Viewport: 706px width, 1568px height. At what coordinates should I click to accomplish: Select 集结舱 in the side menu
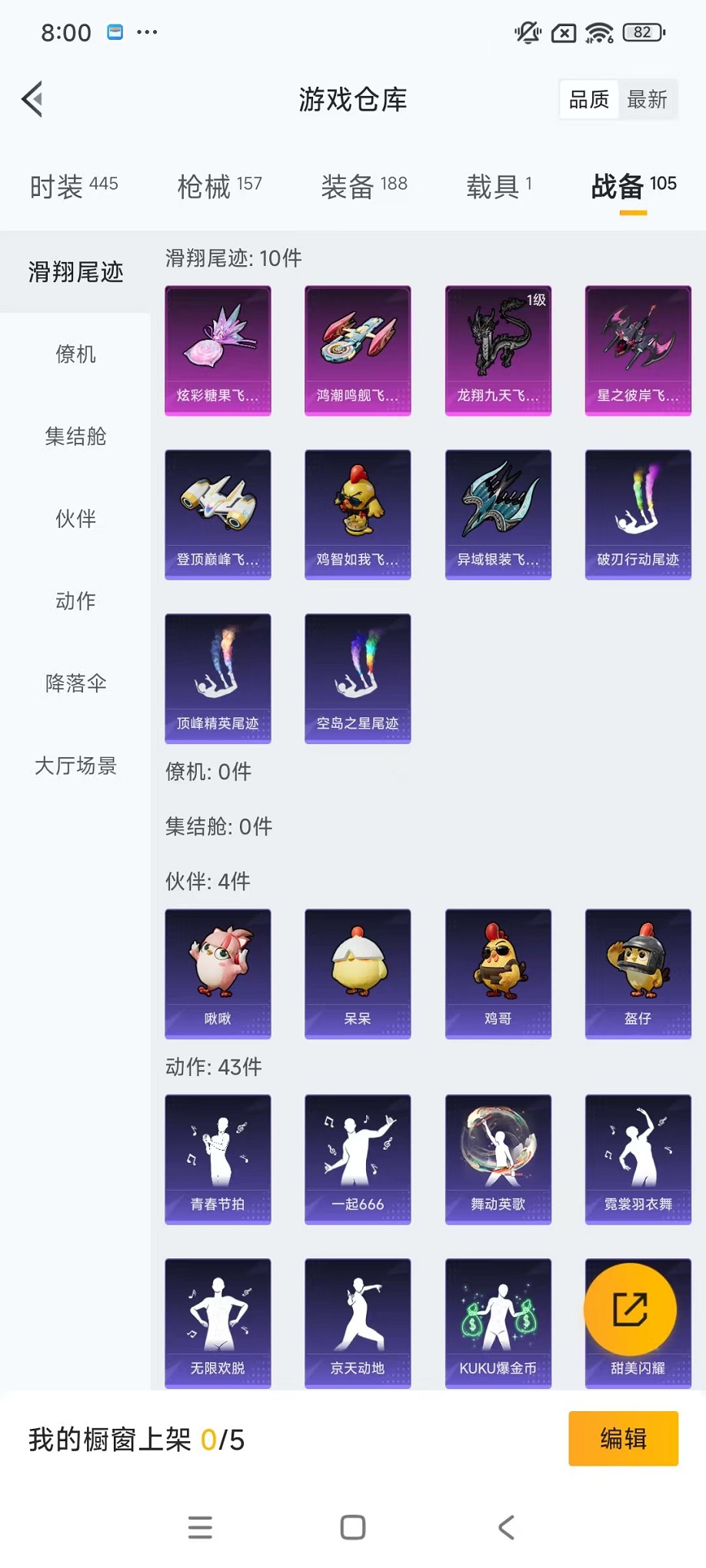pyautogui.click(x=75, y=437)
